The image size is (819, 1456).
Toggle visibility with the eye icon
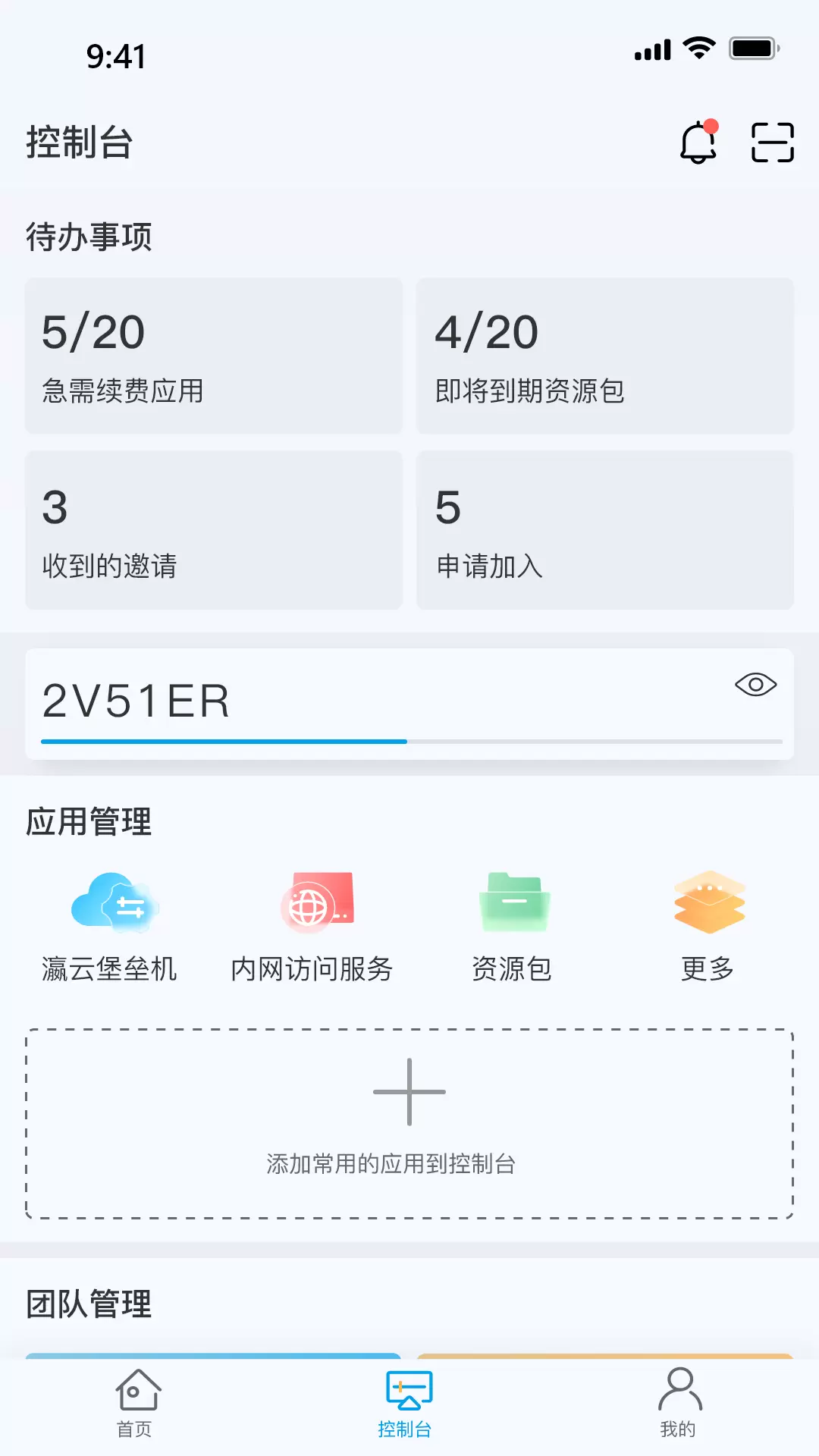[755, 685]
